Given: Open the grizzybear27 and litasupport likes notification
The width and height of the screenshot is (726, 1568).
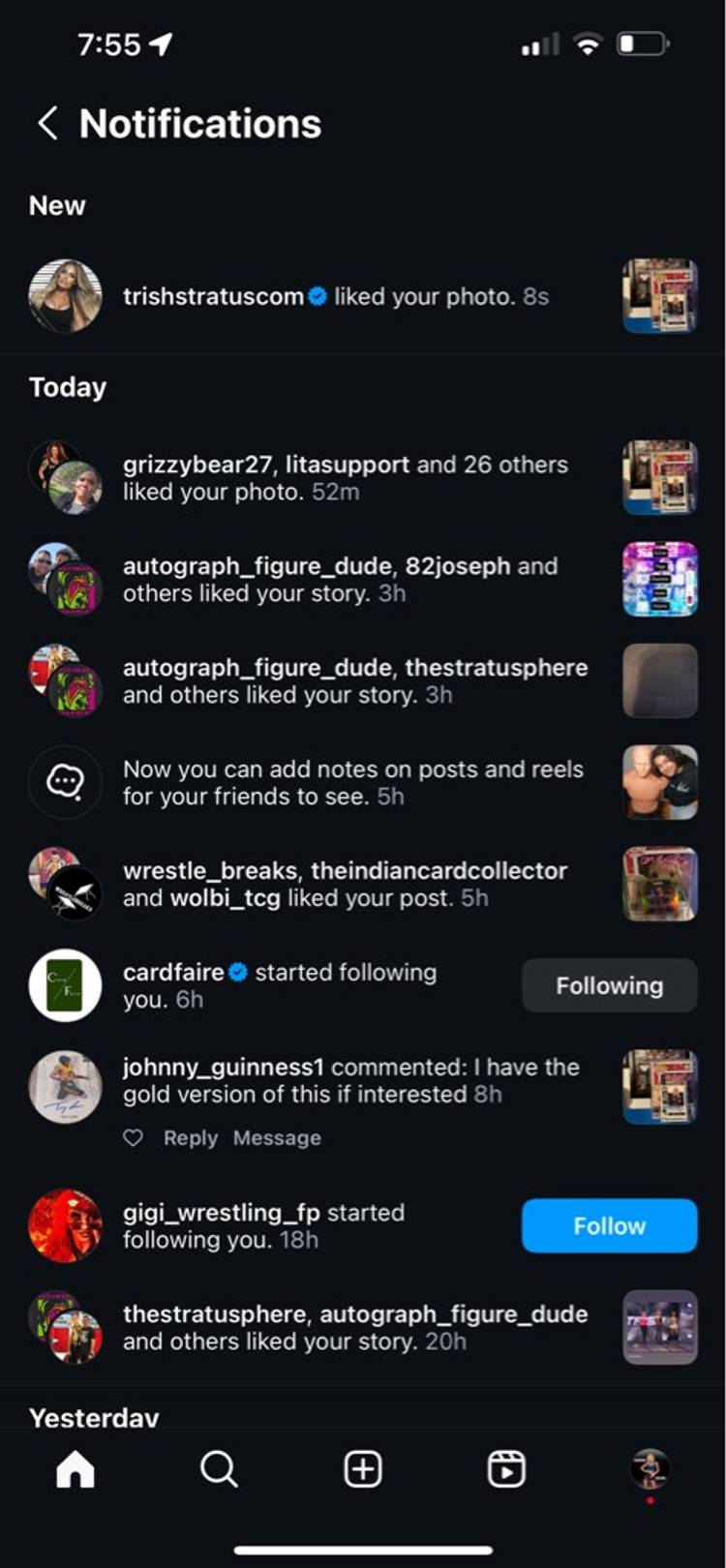Looking at the screenshot, I should (x=345, y=478).
